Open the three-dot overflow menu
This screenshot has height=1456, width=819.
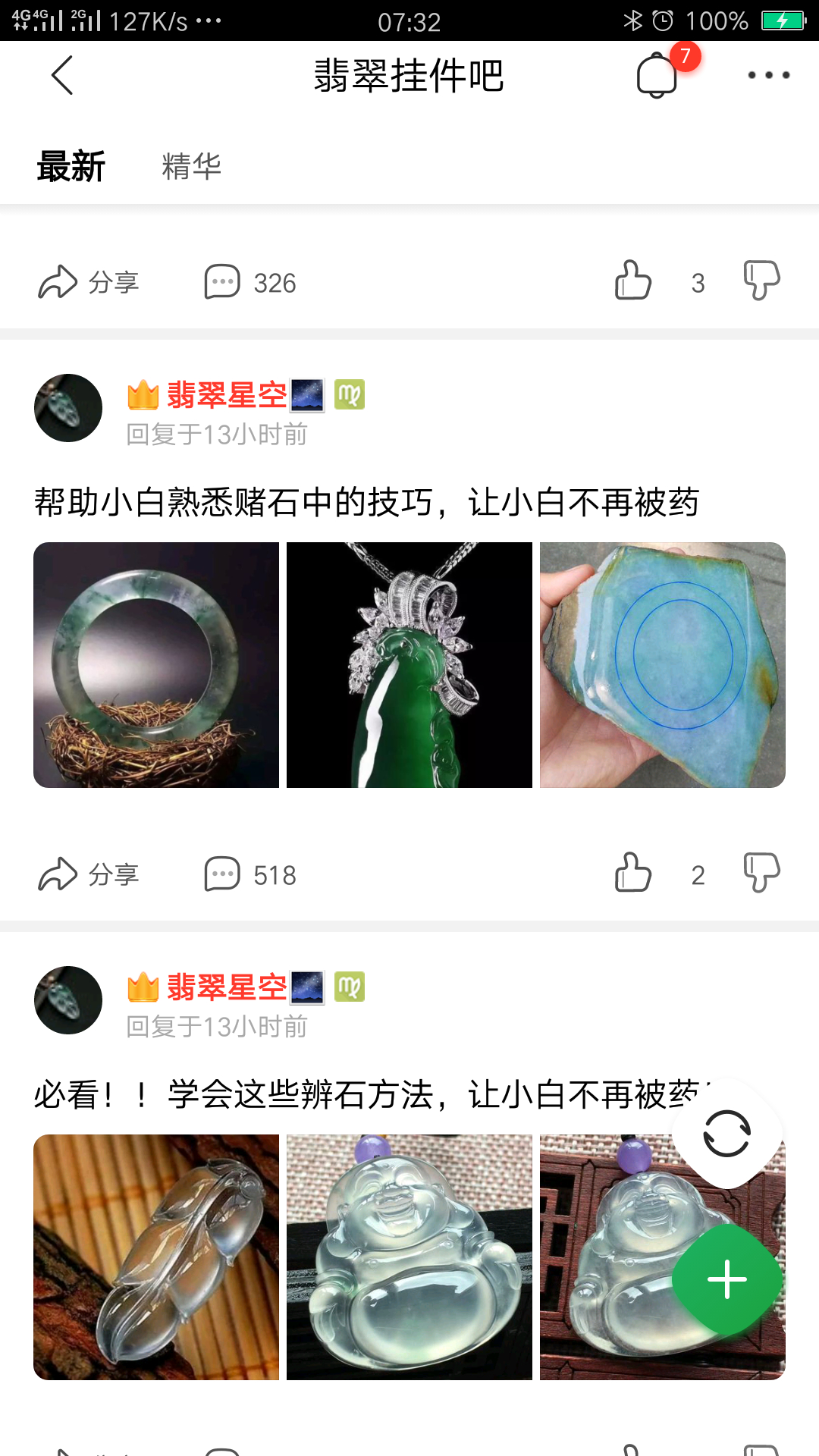[768, 75]
